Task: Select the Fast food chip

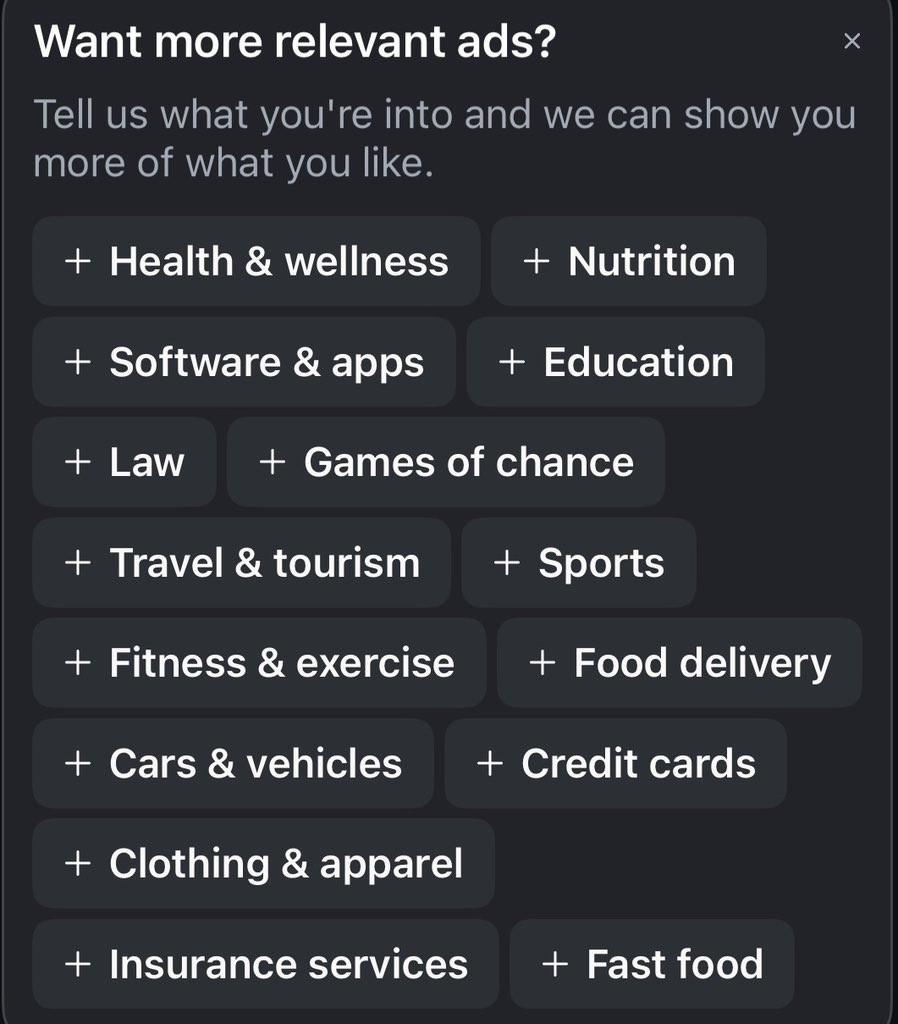Action: point(652,965)
